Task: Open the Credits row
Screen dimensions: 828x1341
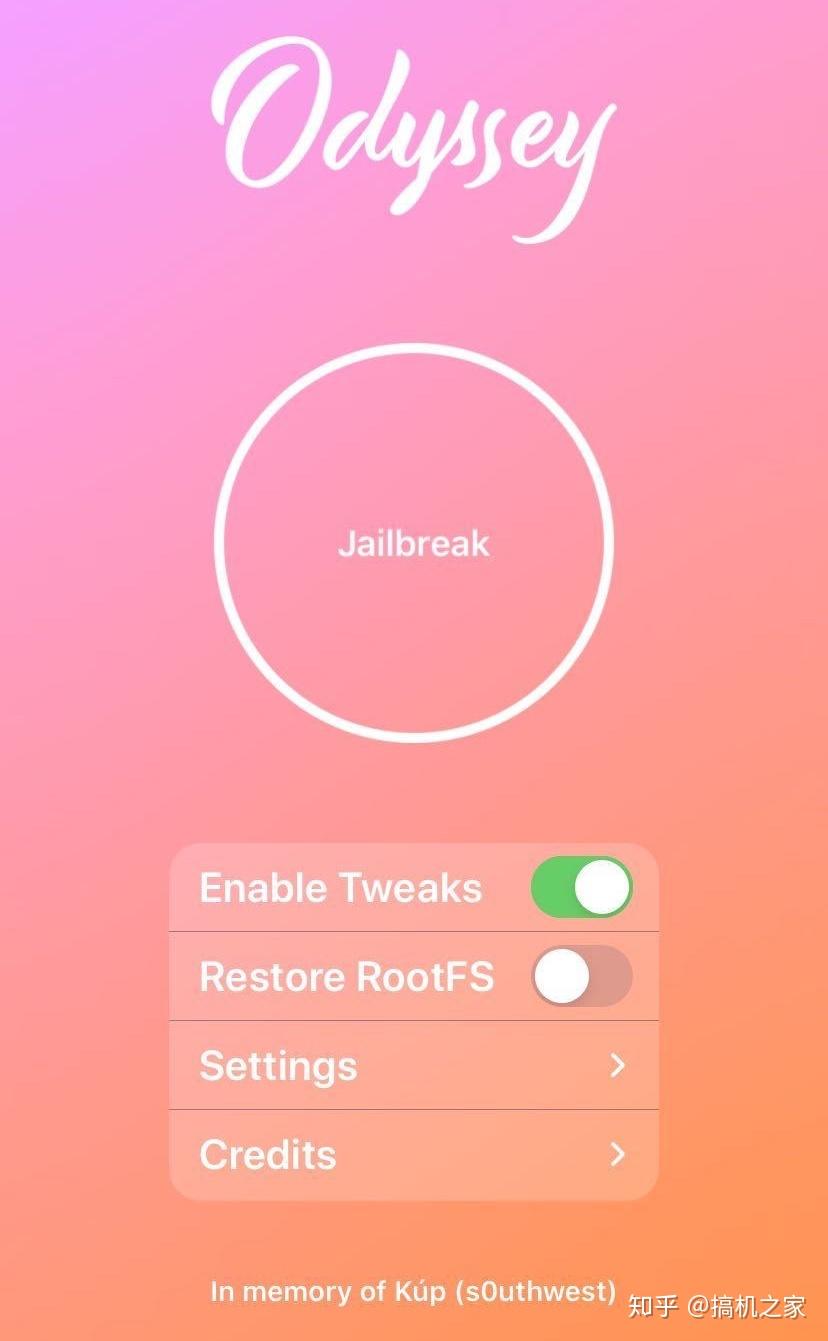Action: (413, 1155)
